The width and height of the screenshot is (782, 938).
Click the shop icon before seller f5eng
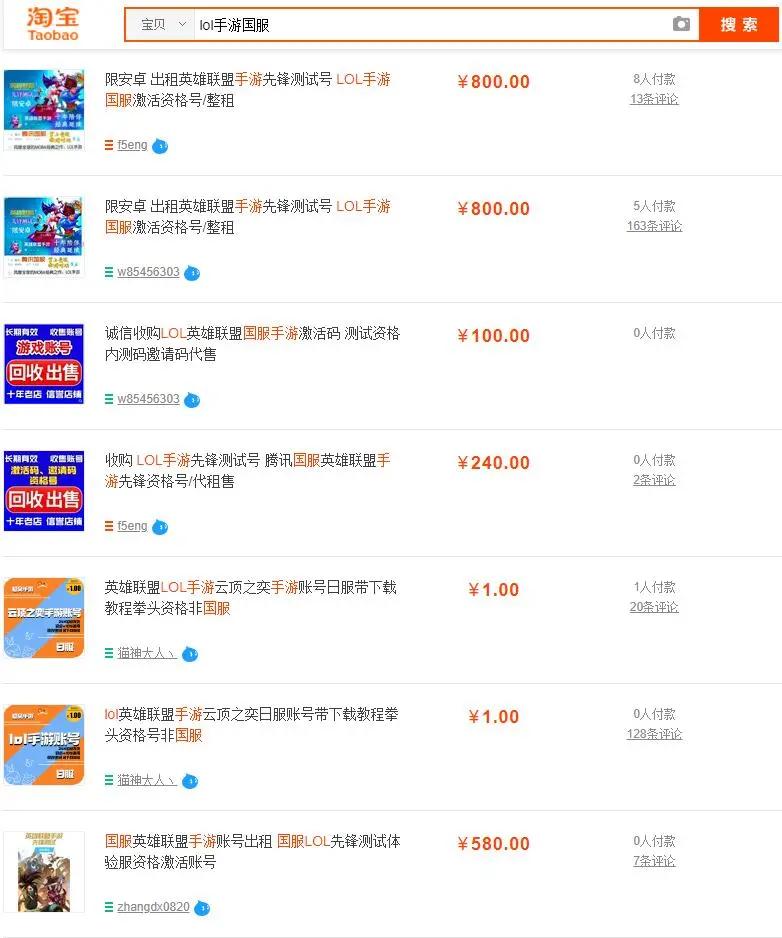(108, 145)
